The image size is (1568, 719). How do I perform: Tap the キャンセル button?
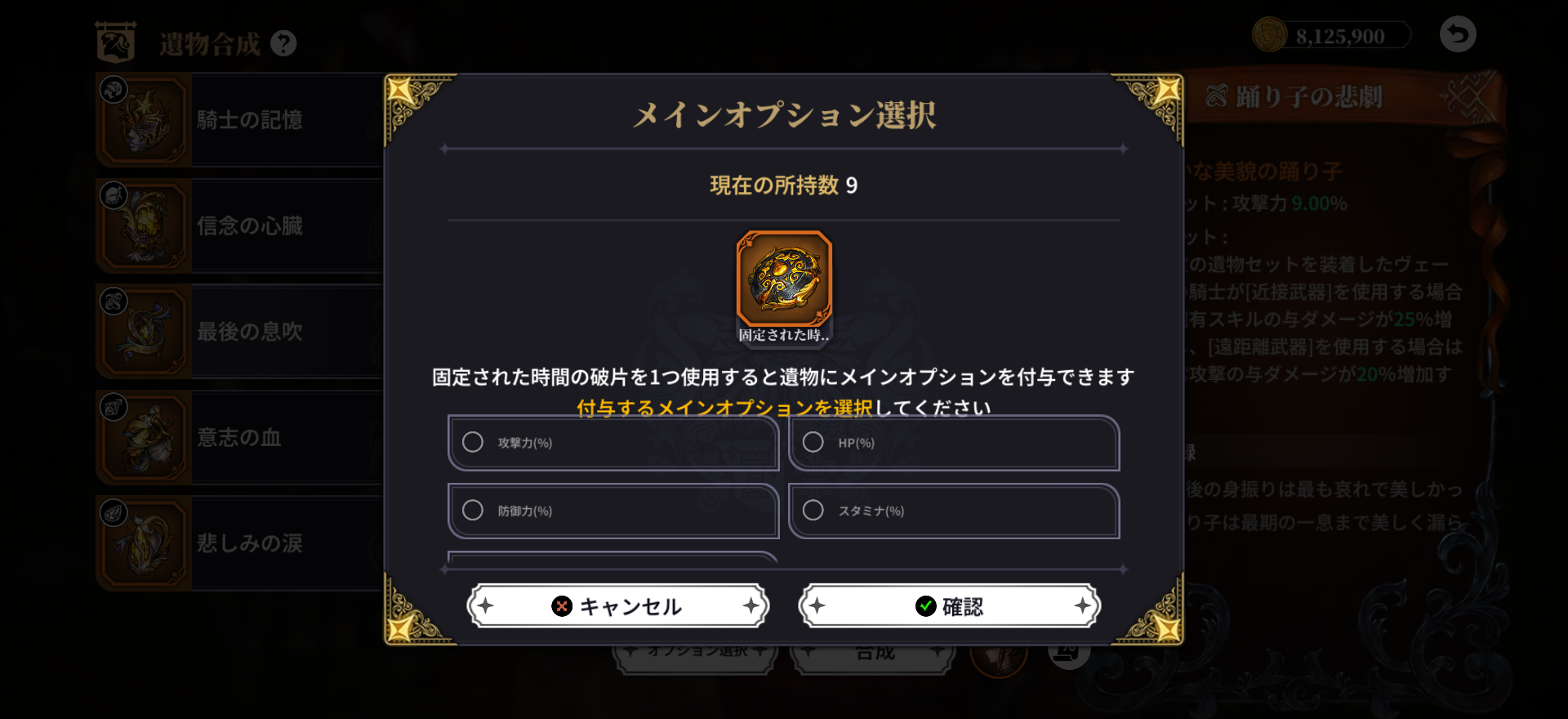tap(618, 606)
